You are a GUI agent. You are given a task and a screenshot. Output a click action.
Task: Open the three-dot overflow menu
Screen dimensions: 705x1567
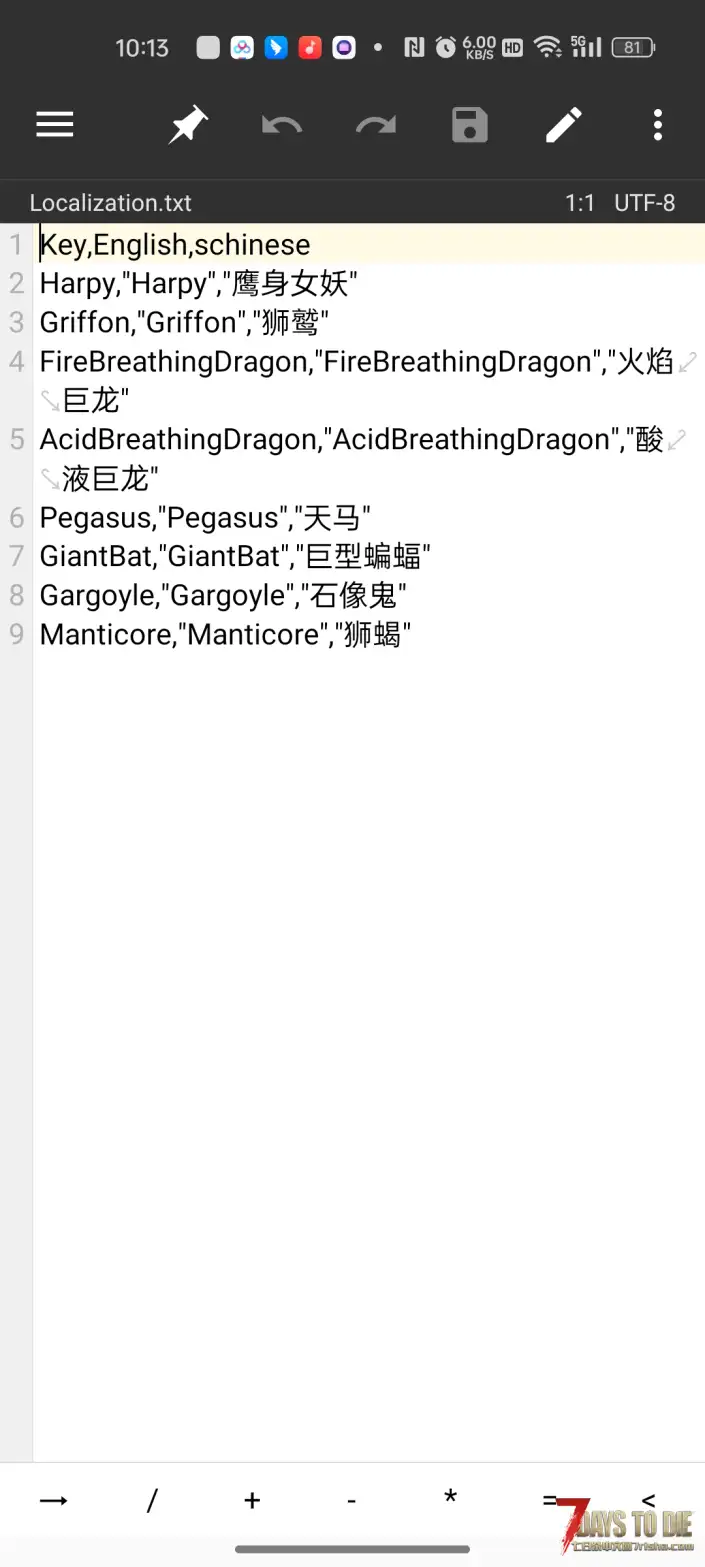[x=657, y=125]
